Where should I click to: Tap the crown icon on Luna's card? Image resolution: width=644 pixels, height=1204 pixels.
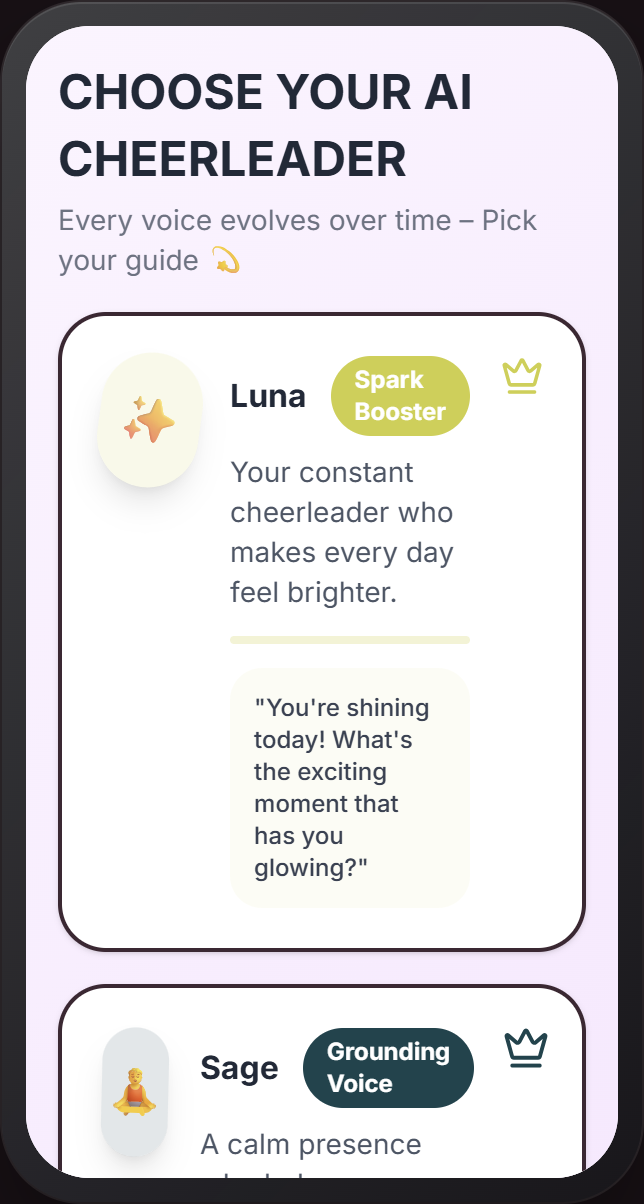coord(521,376)
